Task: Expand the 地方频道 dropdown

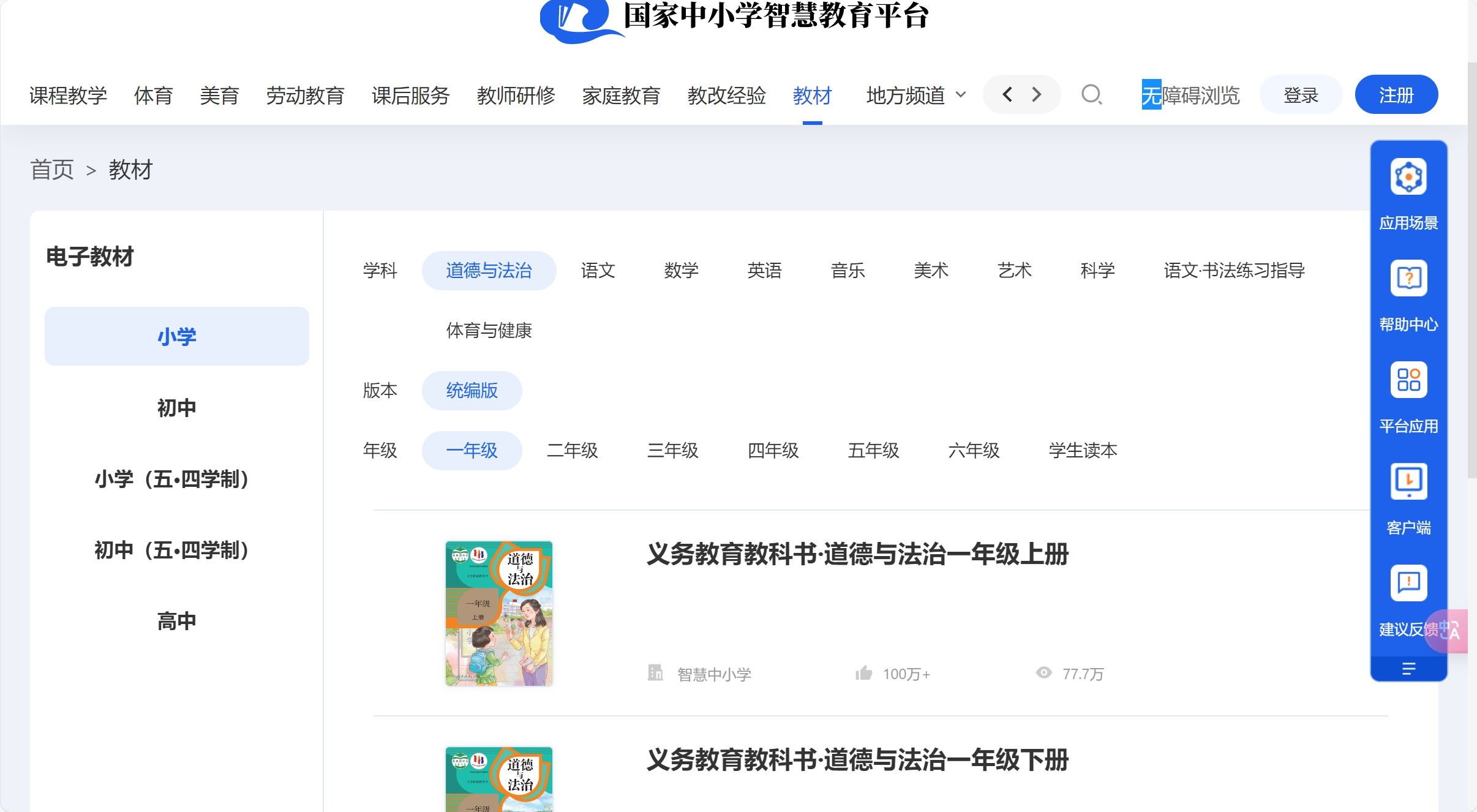Action: point(915,95)
